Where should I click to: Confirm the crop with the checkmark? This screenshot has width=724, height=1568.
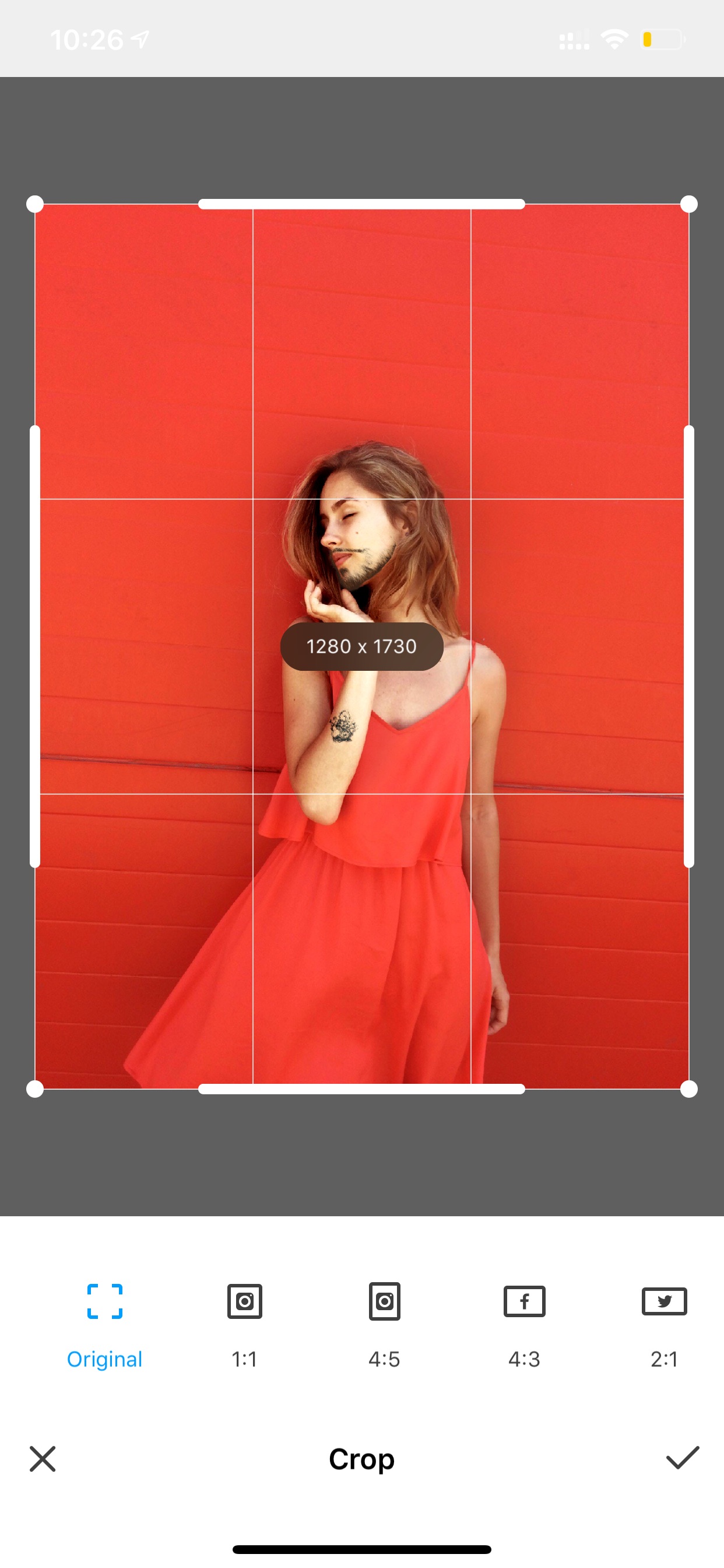[683, 1458]
